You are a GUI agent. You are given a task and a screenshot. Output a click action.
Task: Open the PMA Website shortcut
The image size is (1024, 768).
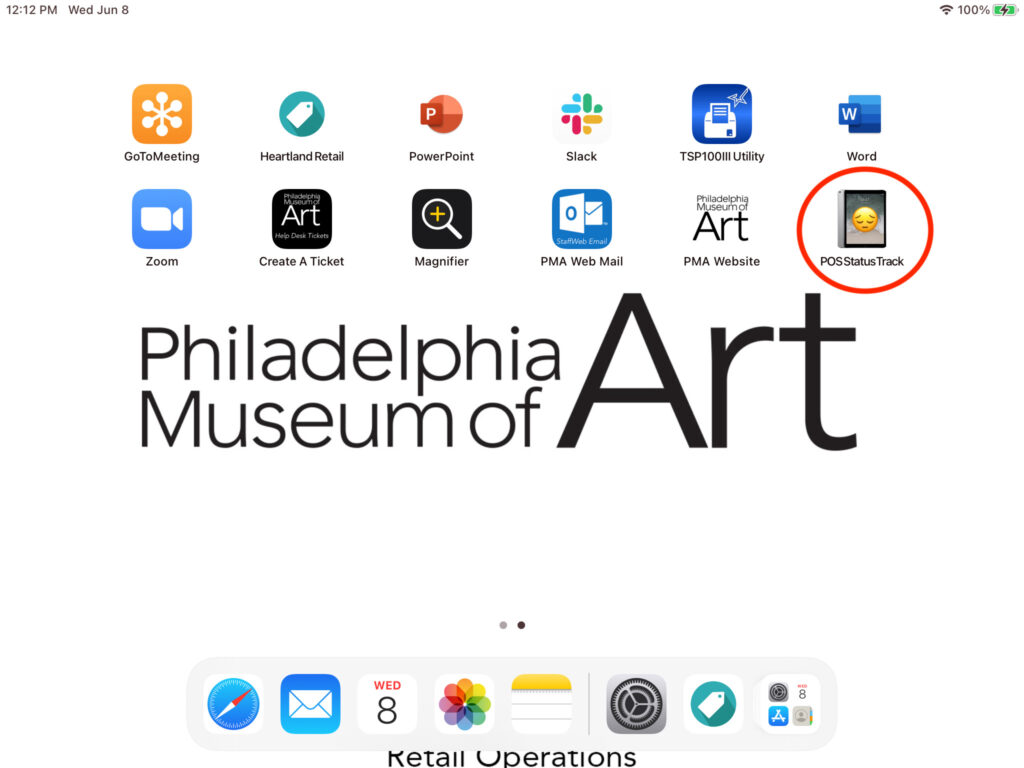click(721, 219)
